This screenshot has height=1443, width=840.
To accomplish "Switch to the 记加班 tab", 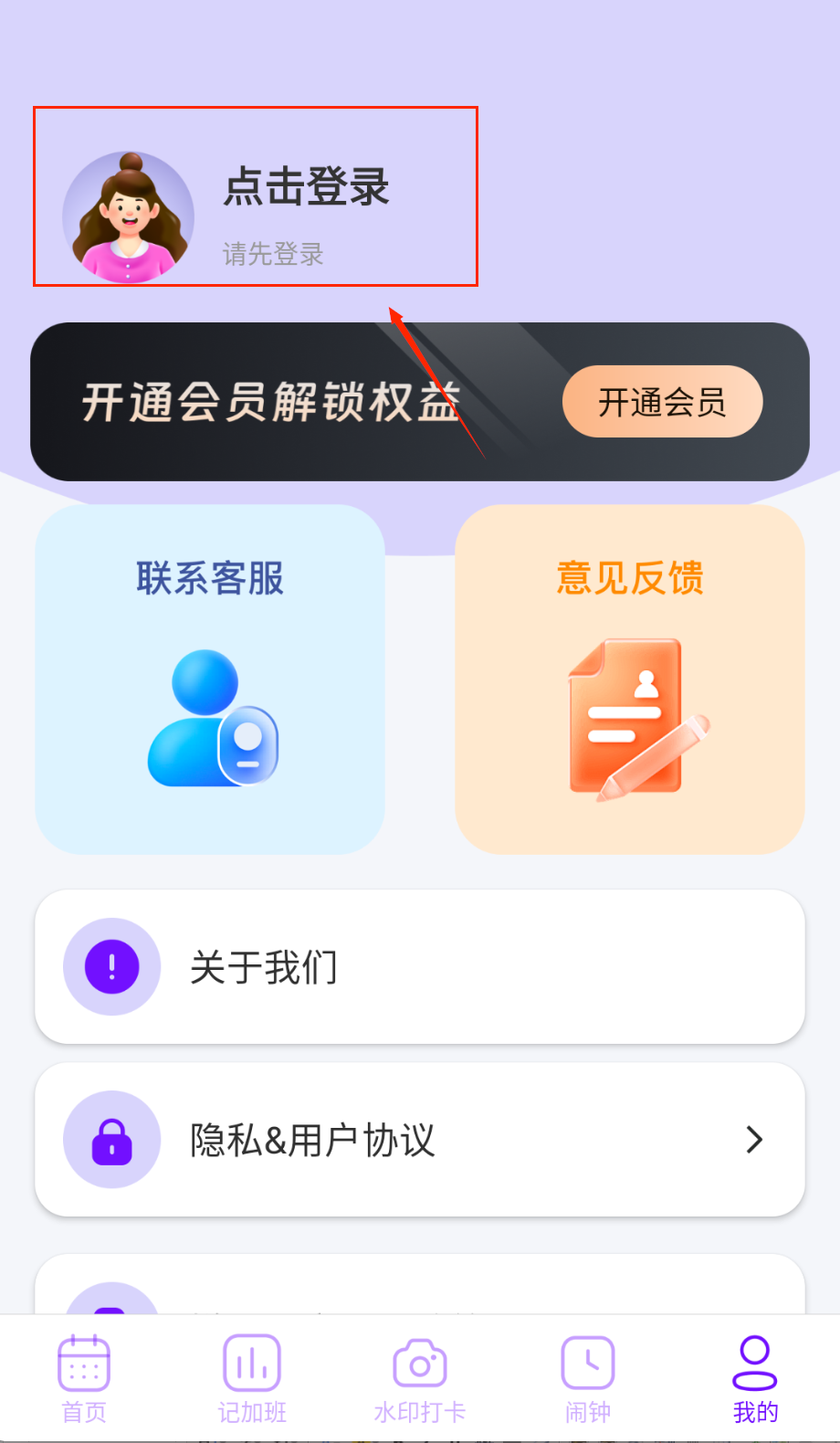I will (x=252, y=1379).
